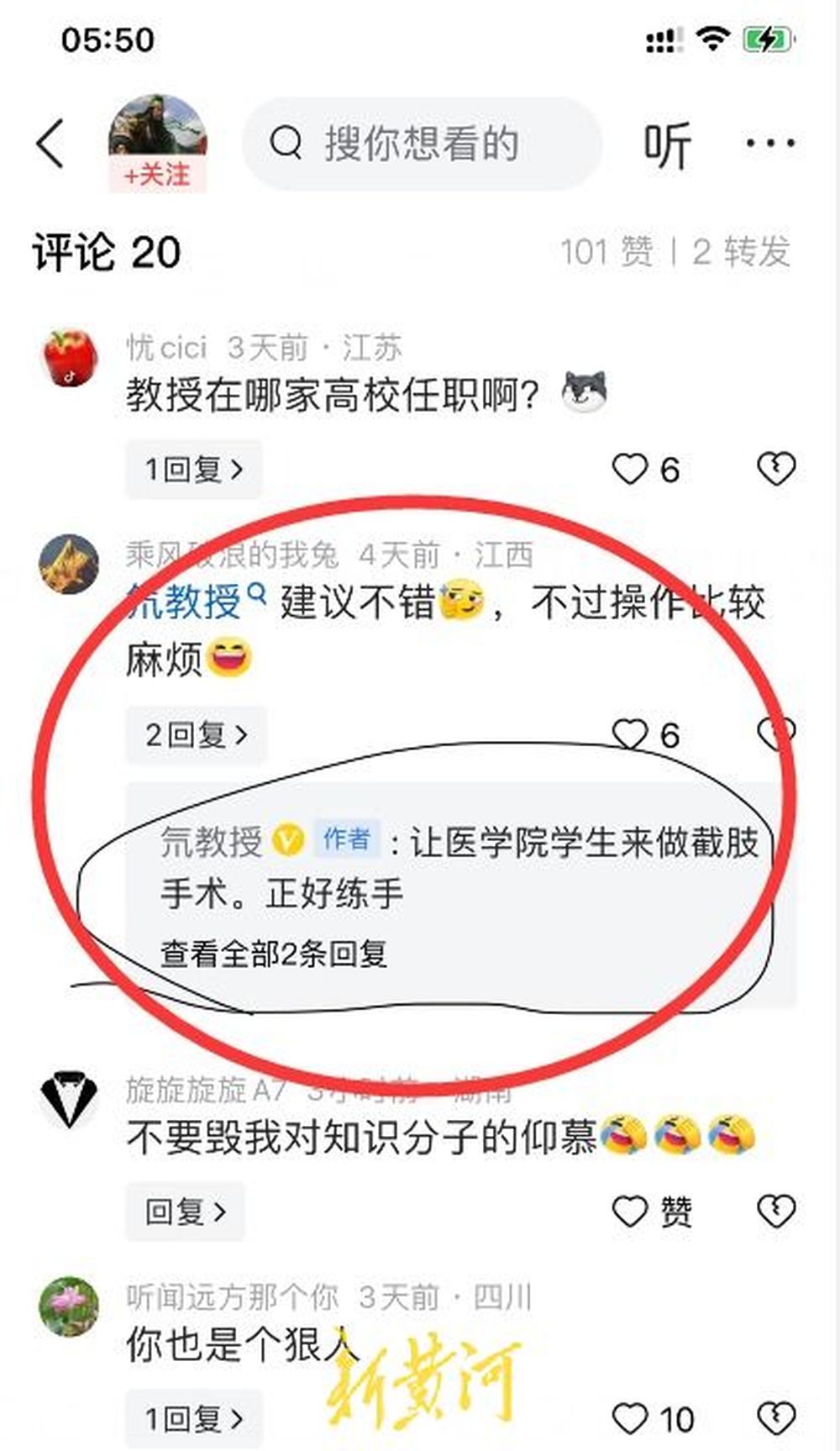Screen dimensions: 840x1451
Task: Follow the author via +关注 button
Action: pos(157,176)
